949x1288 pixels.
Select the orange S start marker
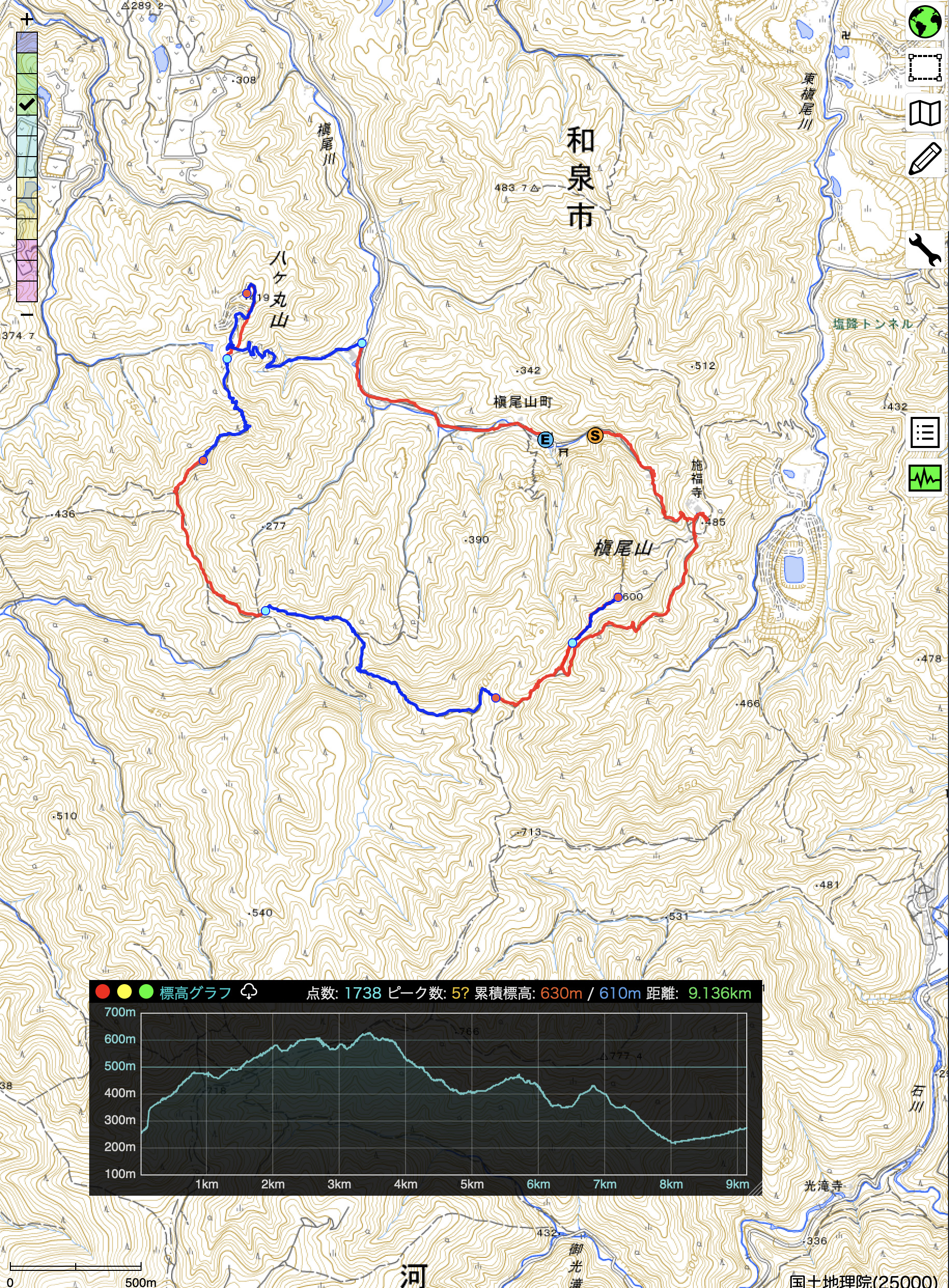point(595,436)
